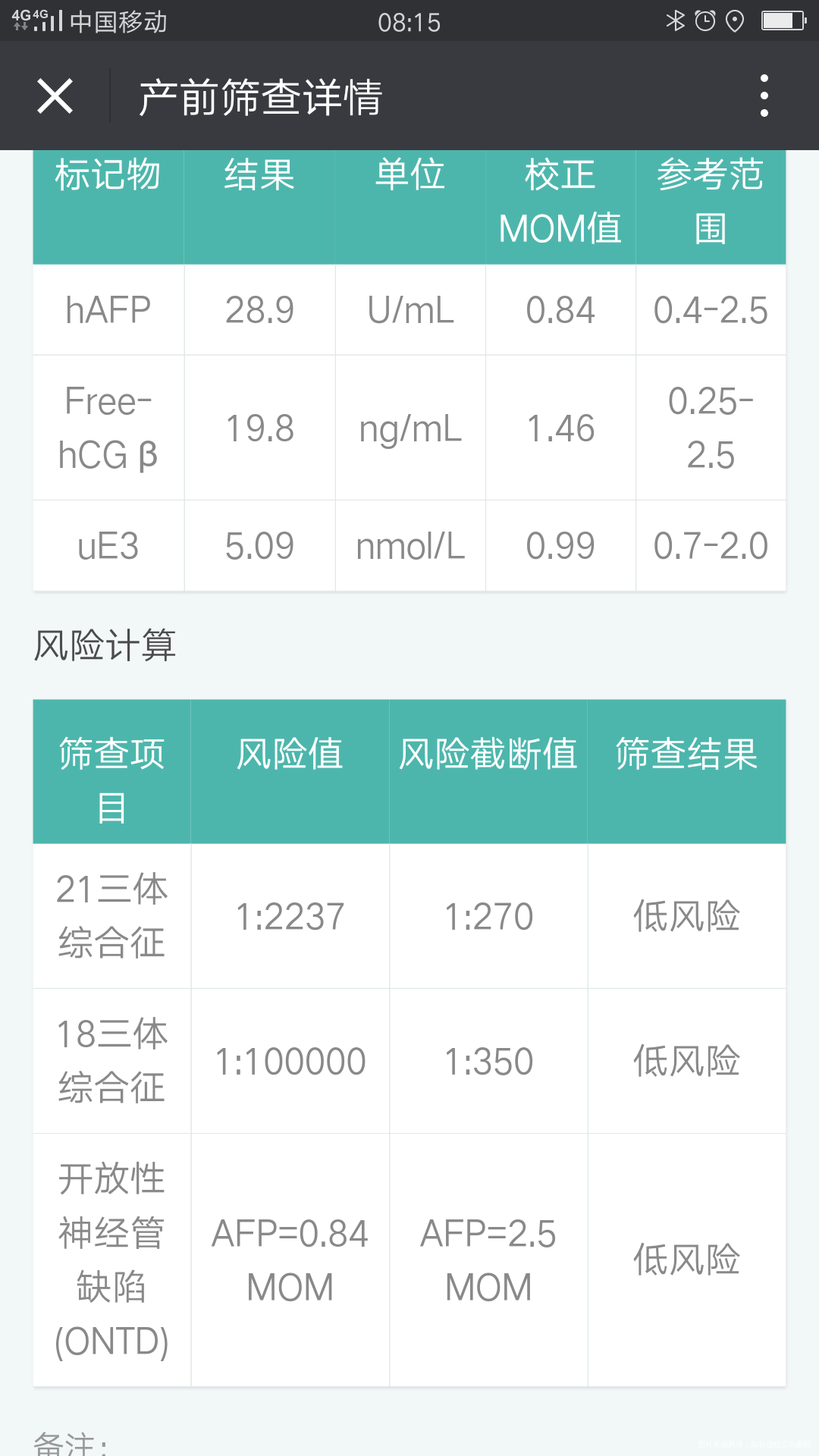This screenshot has width=819, height=1456.
Task: Open the three-dot more options menu
Action: tap(764, 96)
